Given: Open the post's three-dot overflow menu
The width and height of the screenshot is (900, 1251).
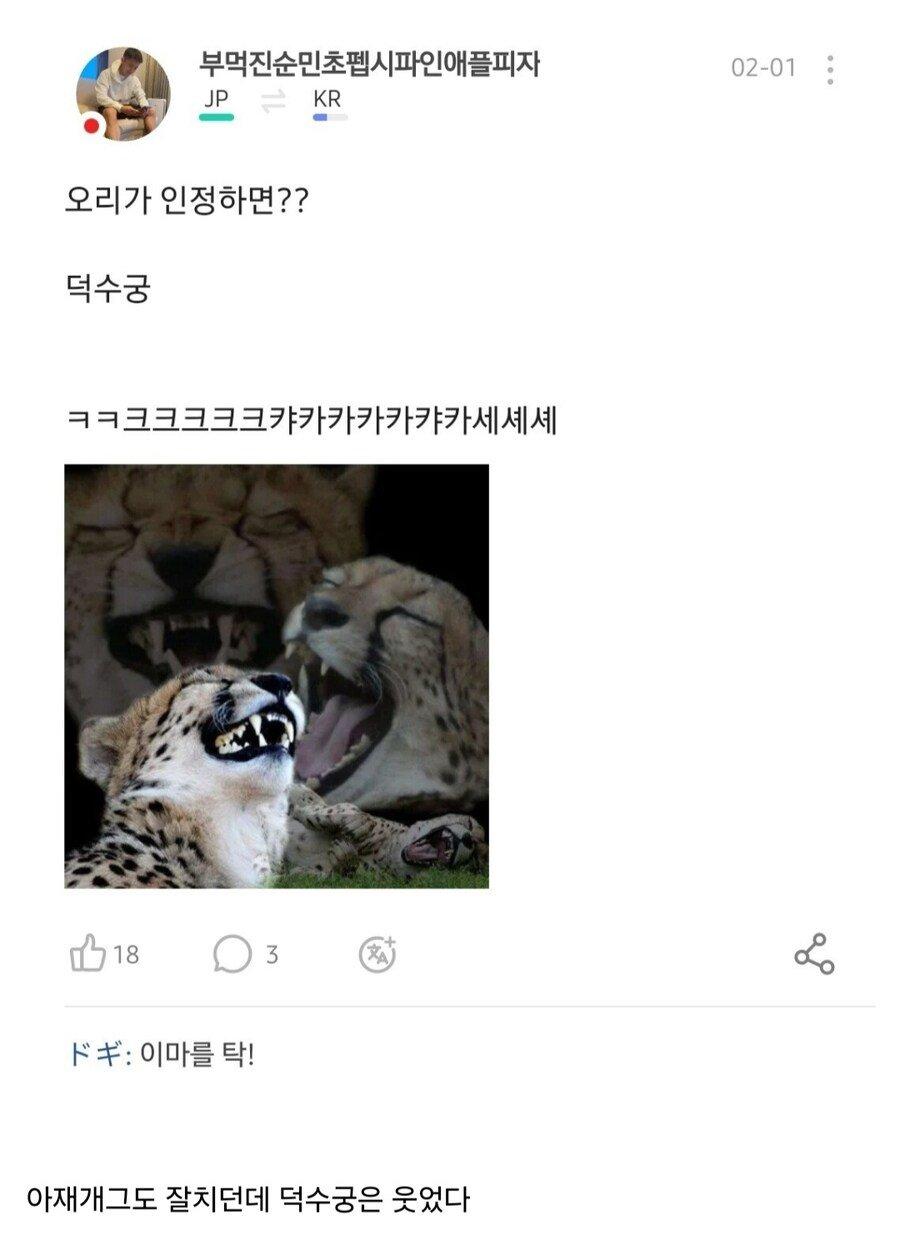Looking at the screenshot, I should [830, 69].
